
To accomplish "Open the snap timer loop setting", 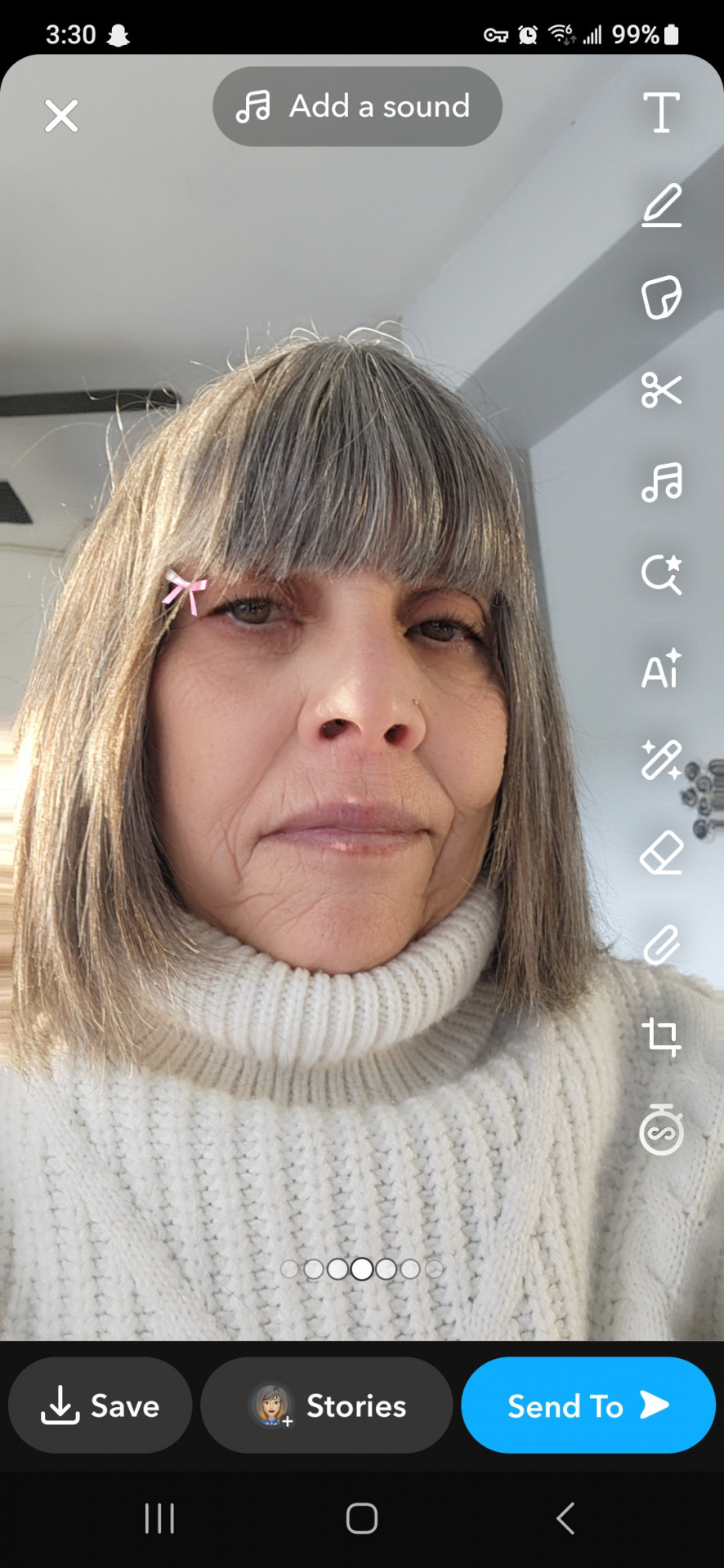I will (661, 1131).
